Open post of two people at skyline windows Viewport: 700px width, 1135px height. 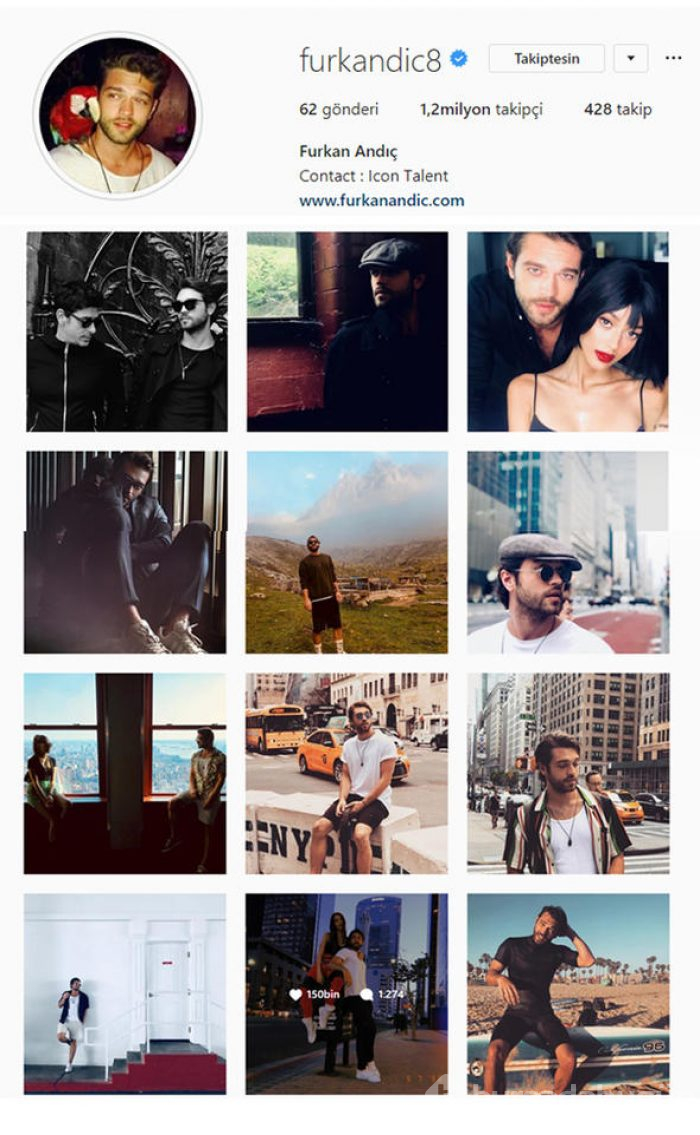(126, 773)
